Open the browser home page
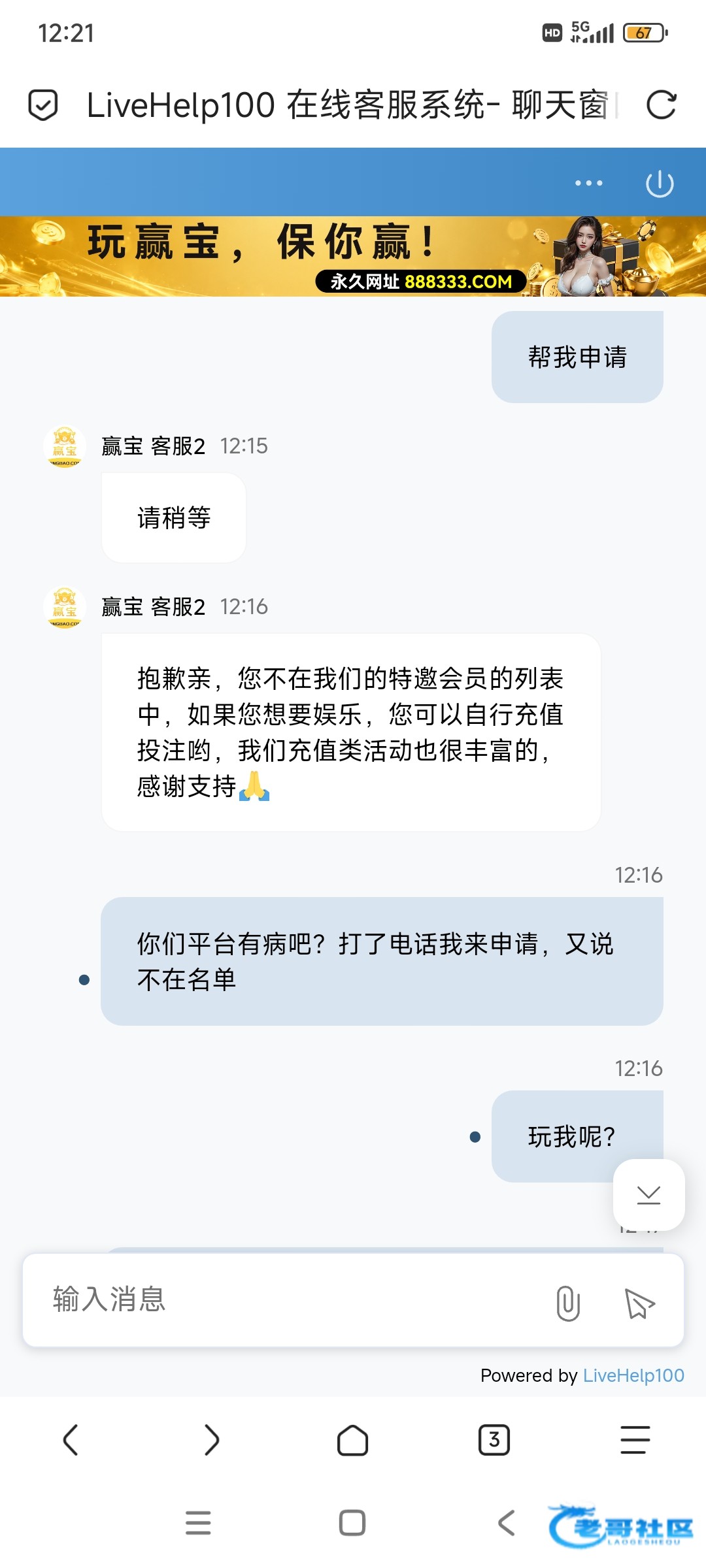The image size is (706, 1568). [x=353, y=1440]
